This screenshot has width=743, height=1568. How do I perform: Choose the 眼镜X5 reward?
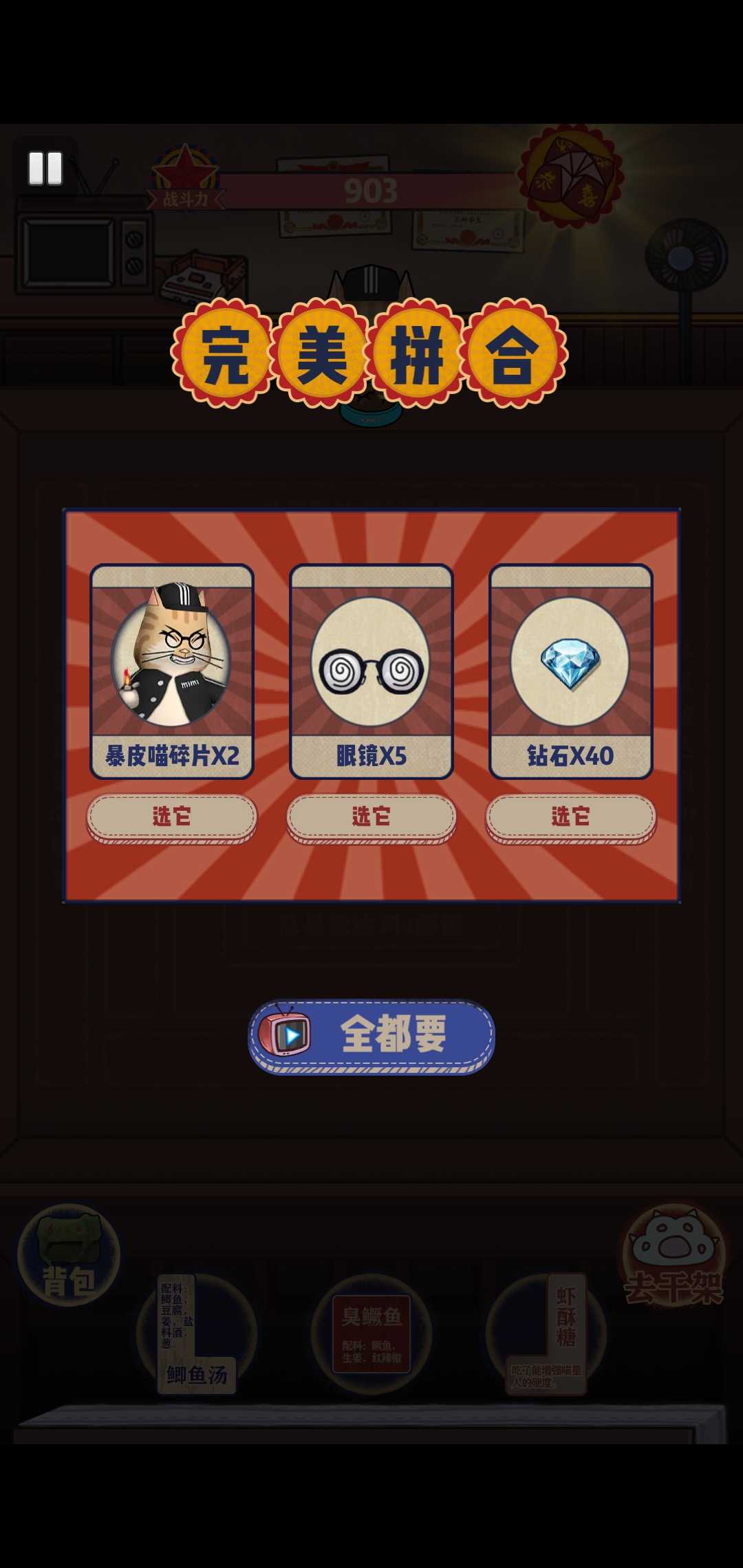(371, 817)
